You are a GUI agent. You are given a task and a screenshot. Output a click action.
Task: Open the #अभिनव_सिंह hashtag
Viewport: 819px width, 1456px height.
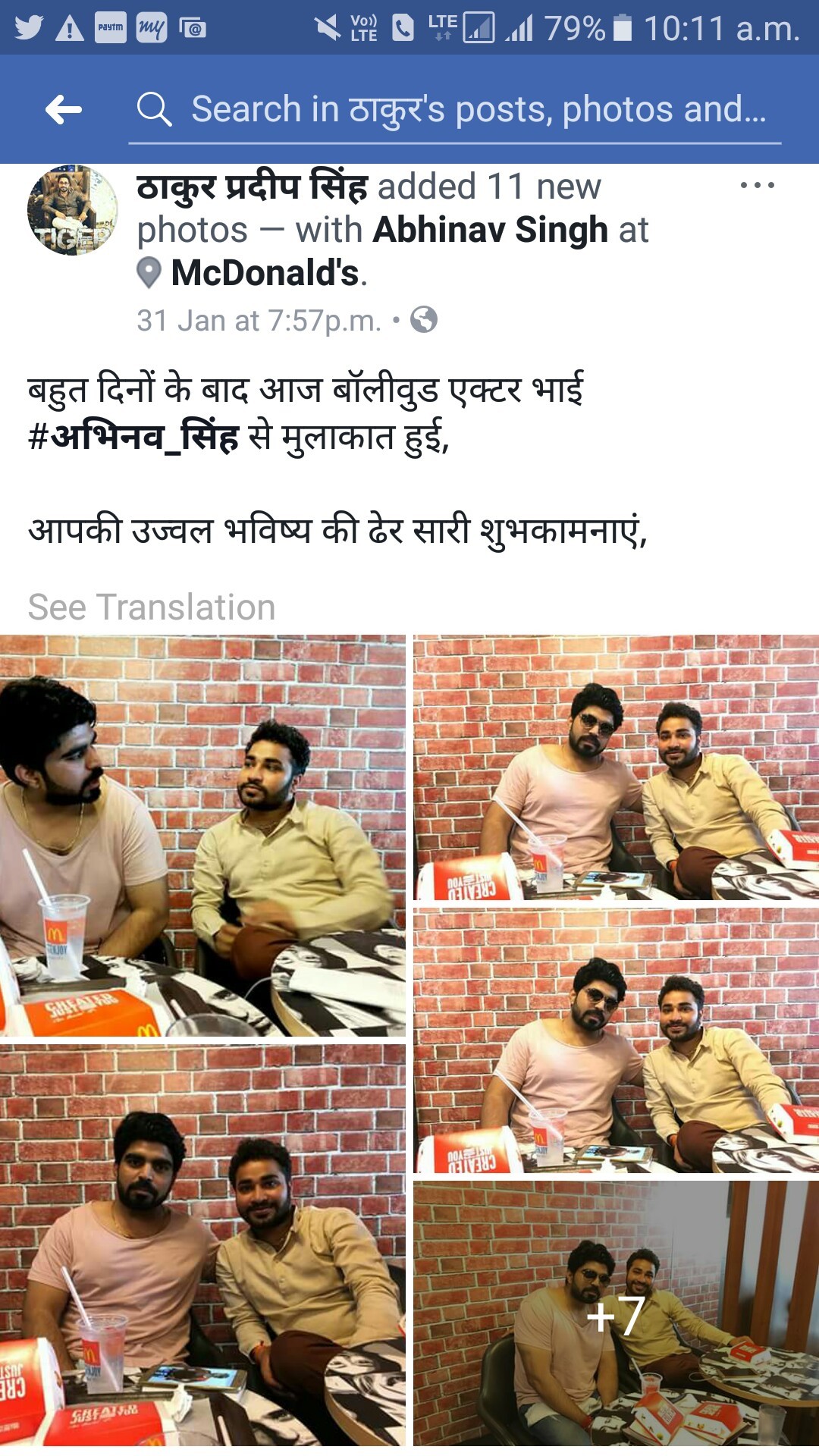(134, 438)
